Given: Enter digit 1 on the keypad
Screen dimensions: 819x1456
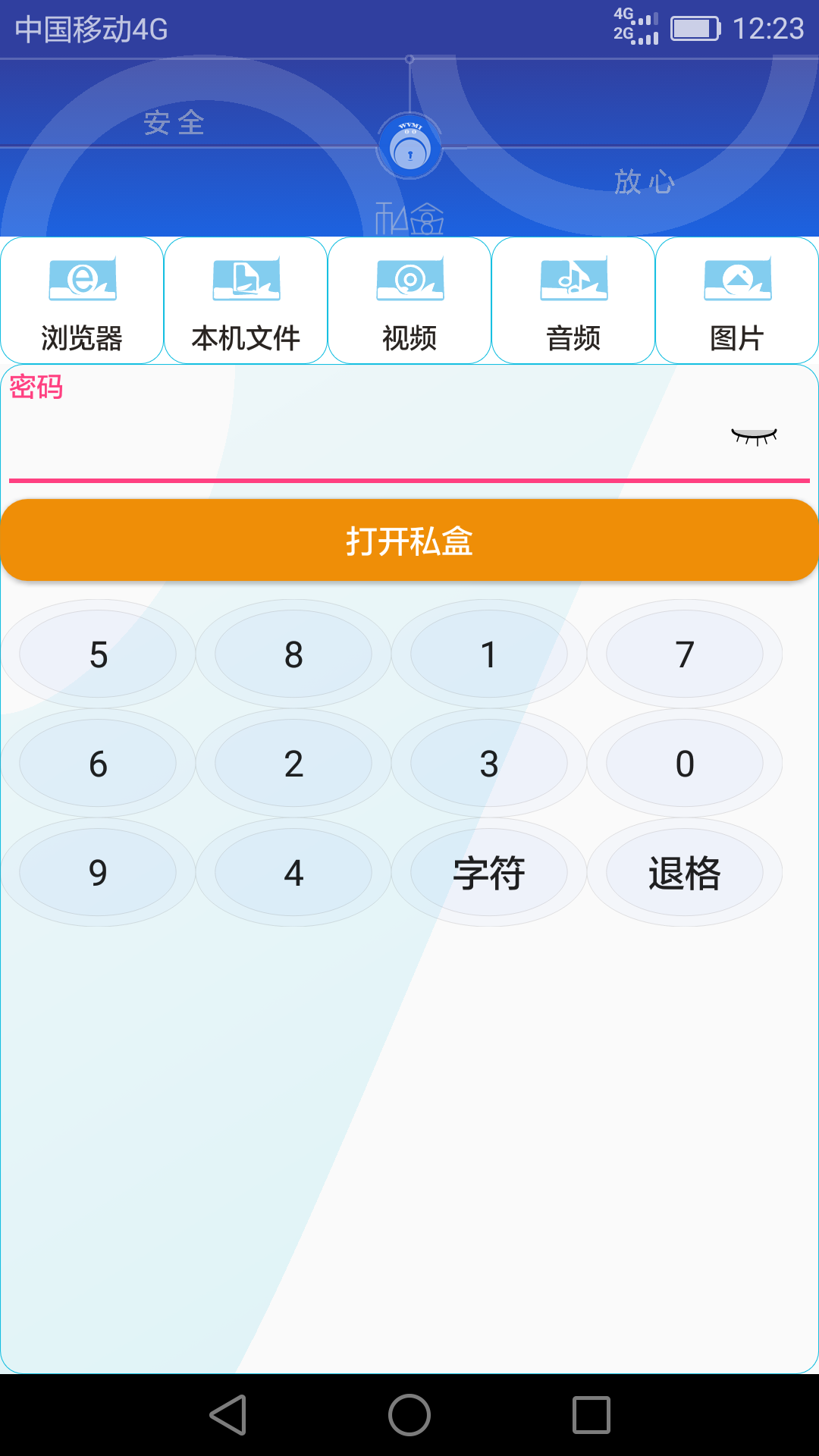Looking at the screenshot, I should click(x=489, y=654).
